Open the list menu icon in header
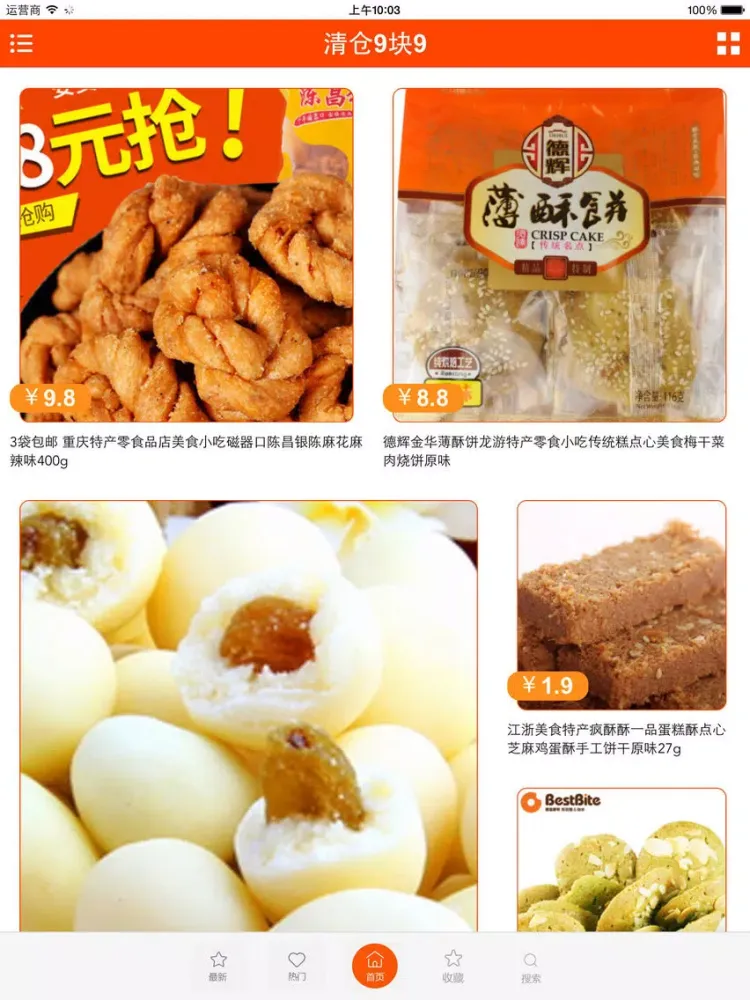The height and width of the screenshot is (1000, 750). click(21, 44)
